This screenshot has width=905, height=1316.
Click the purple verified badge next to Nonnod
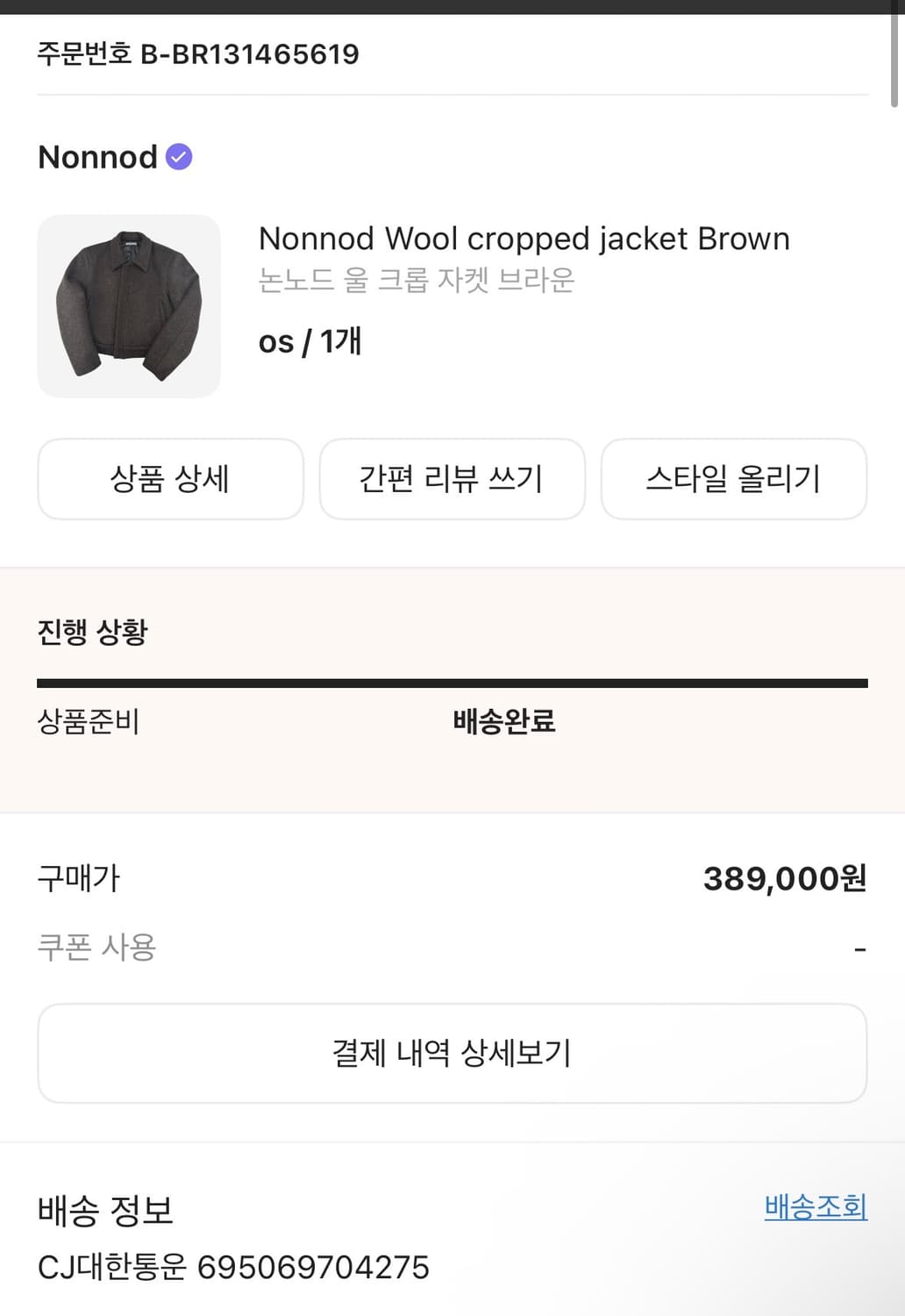click(x=179, y=157)
